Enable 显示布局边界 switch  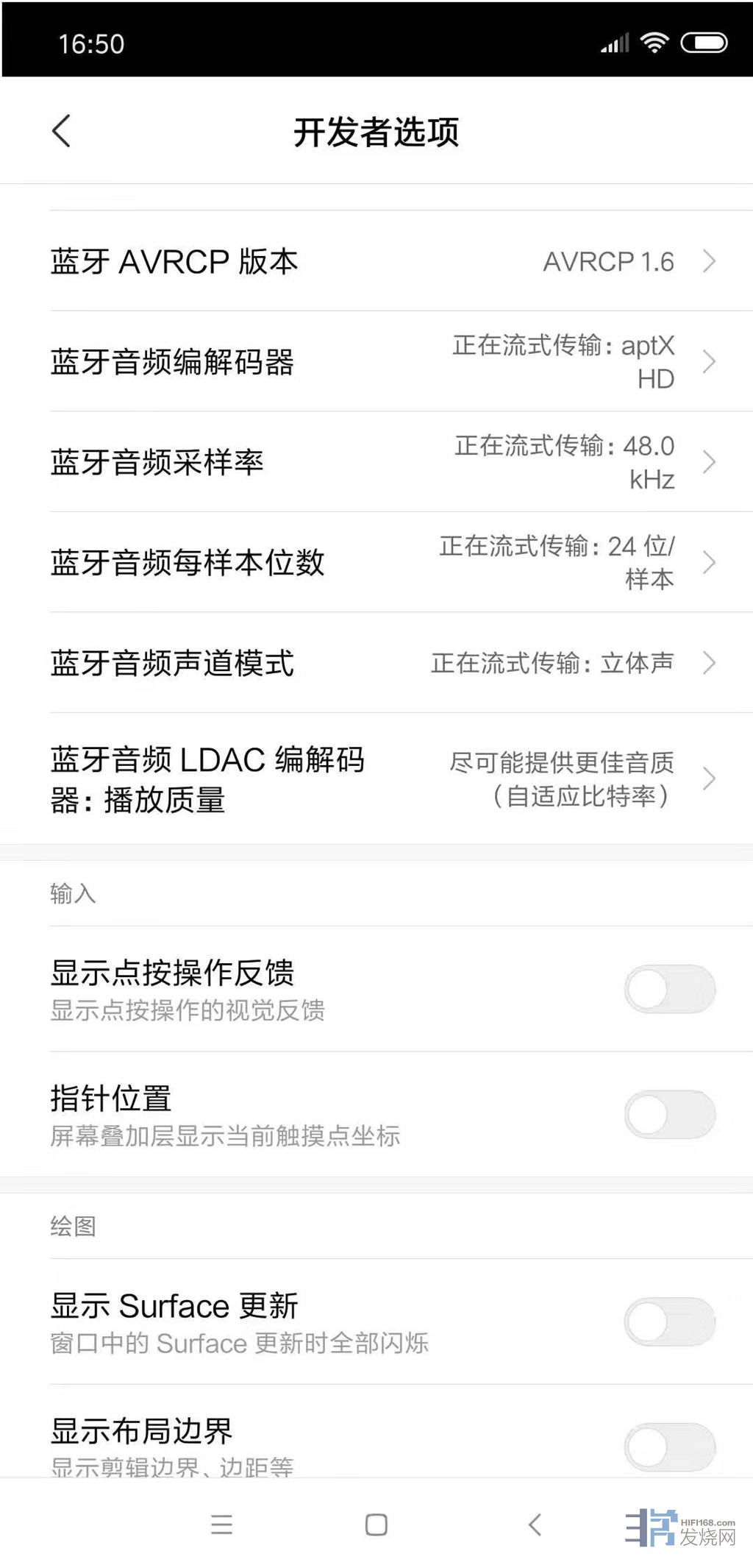[669, 1447]
